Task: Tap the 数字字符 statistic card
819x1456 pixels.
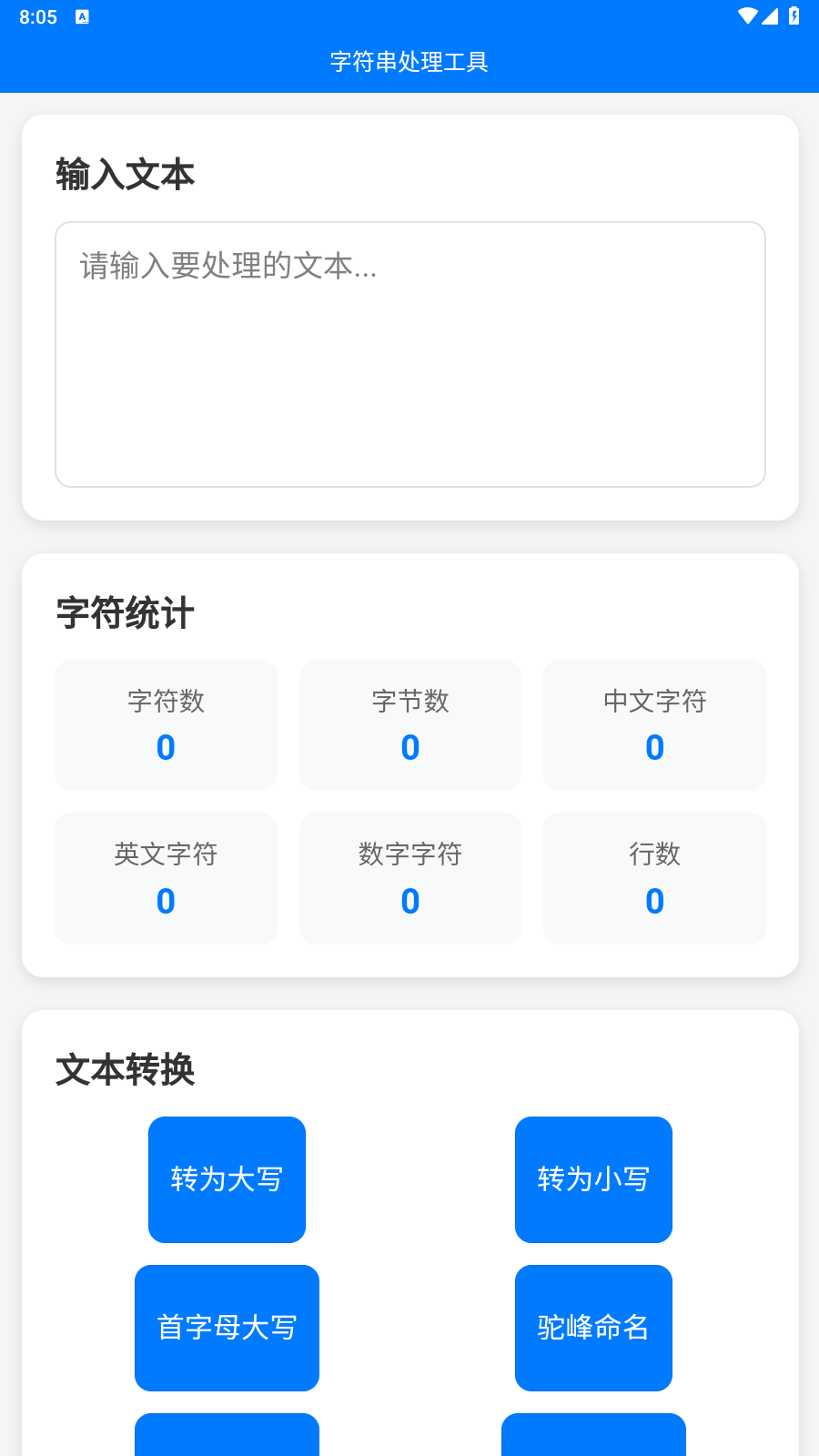Action: tap(409, 877)
